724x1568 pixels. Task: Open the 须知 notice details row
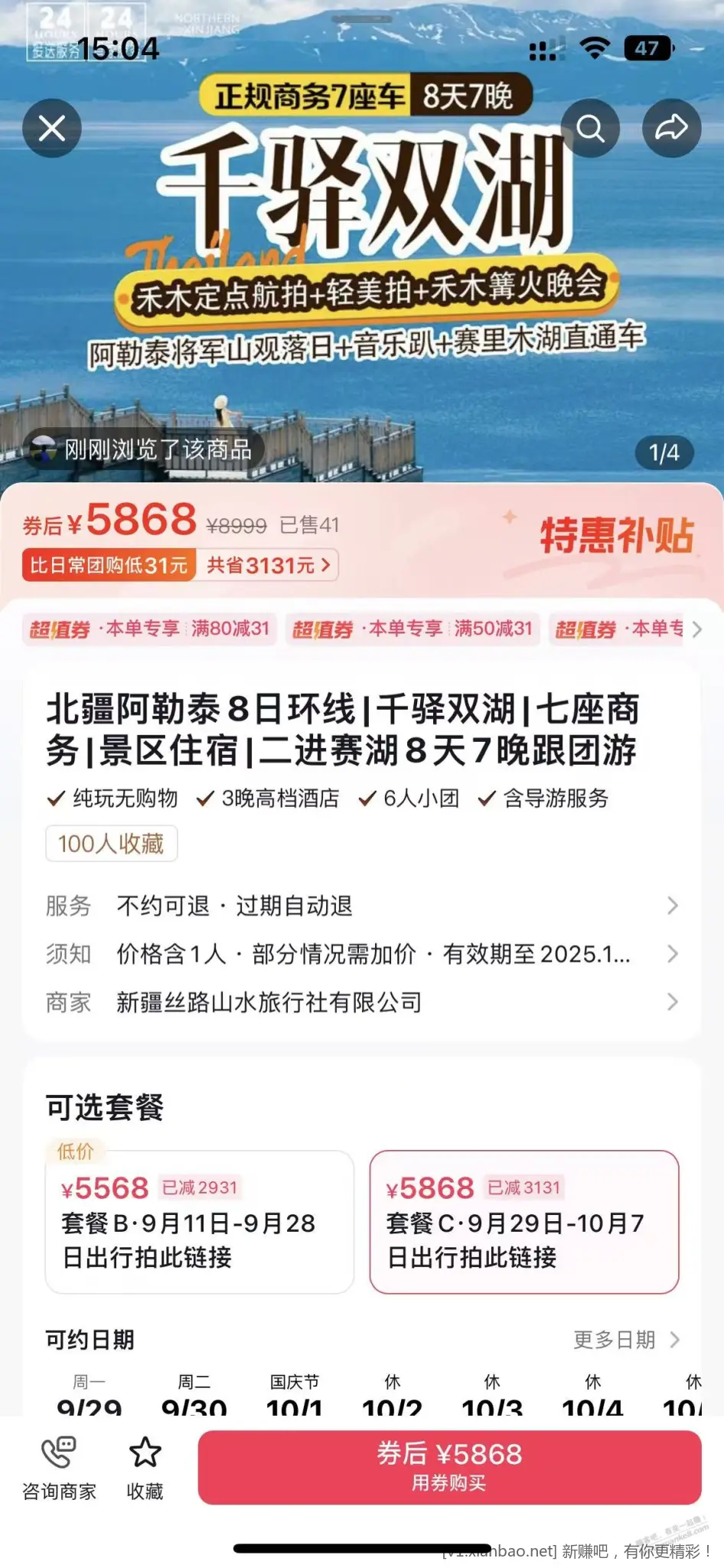[x=361, y=954]
